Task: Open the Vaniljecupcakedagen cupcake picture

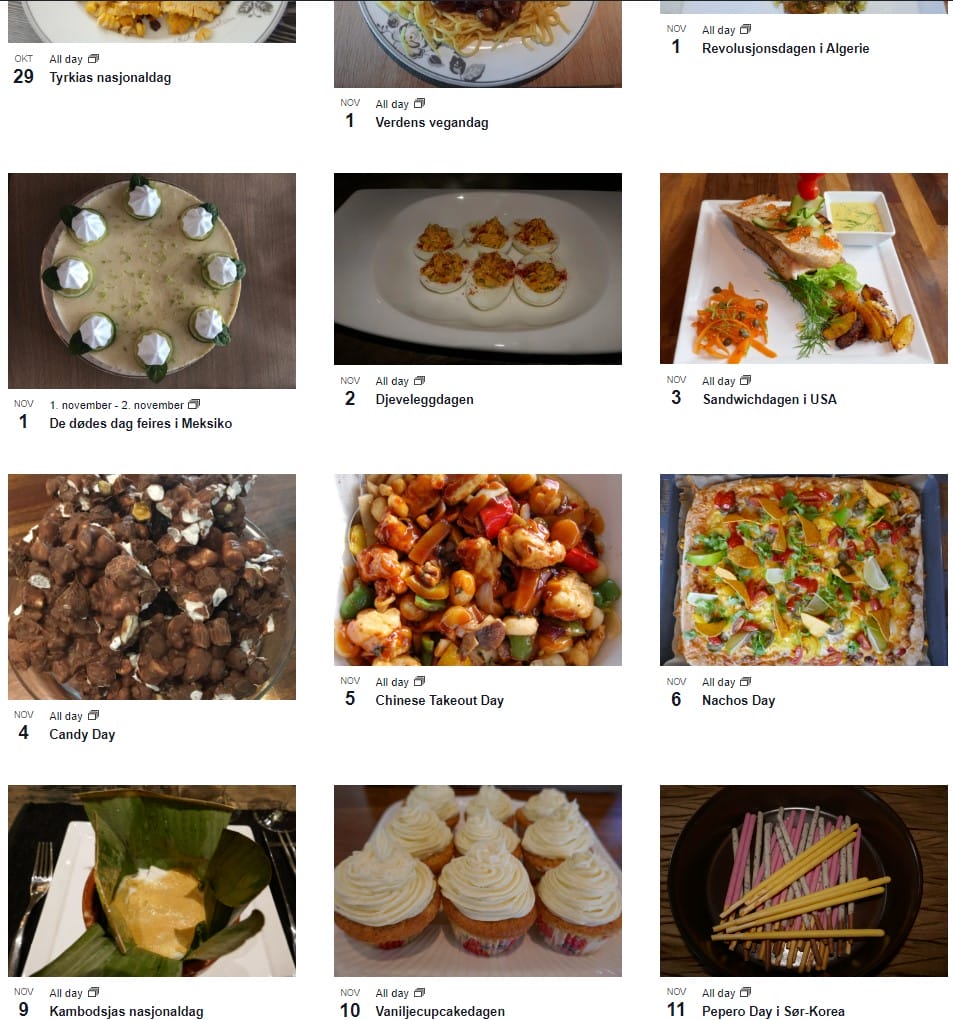Action: click(x=478, y=880)
